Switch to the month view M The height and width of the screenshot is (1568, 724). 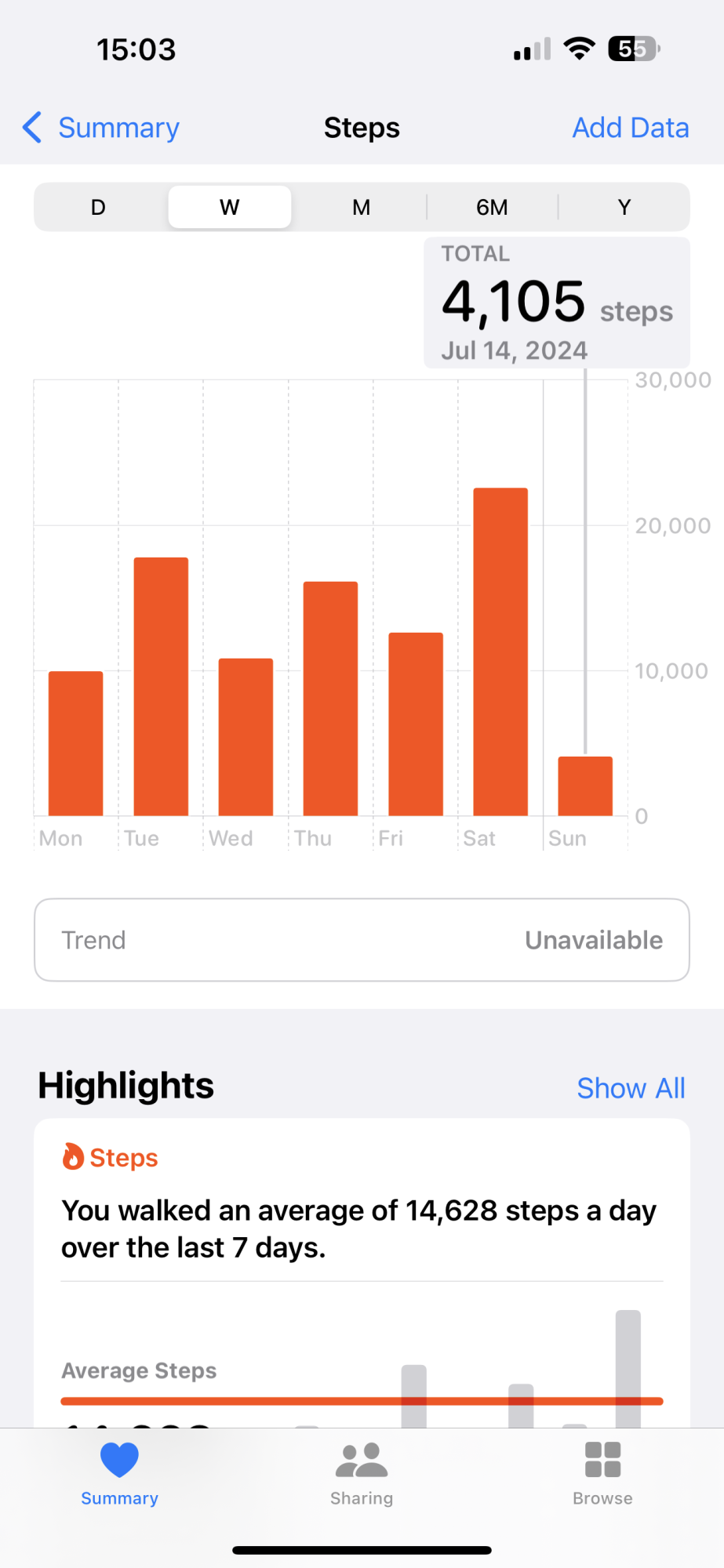361,207
